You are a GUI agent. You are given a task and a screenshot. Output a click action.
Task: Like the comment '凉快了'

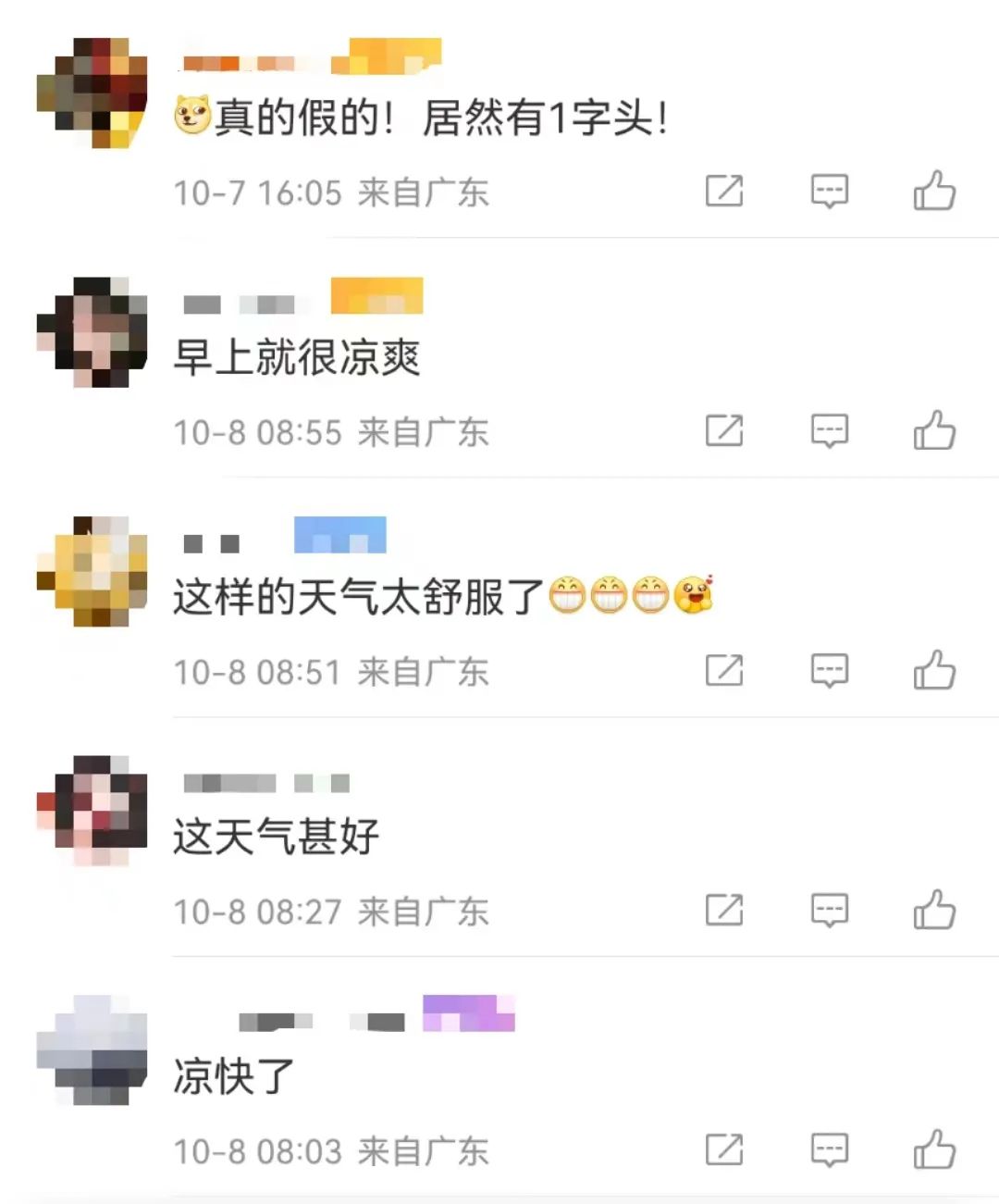(934, 1150)
